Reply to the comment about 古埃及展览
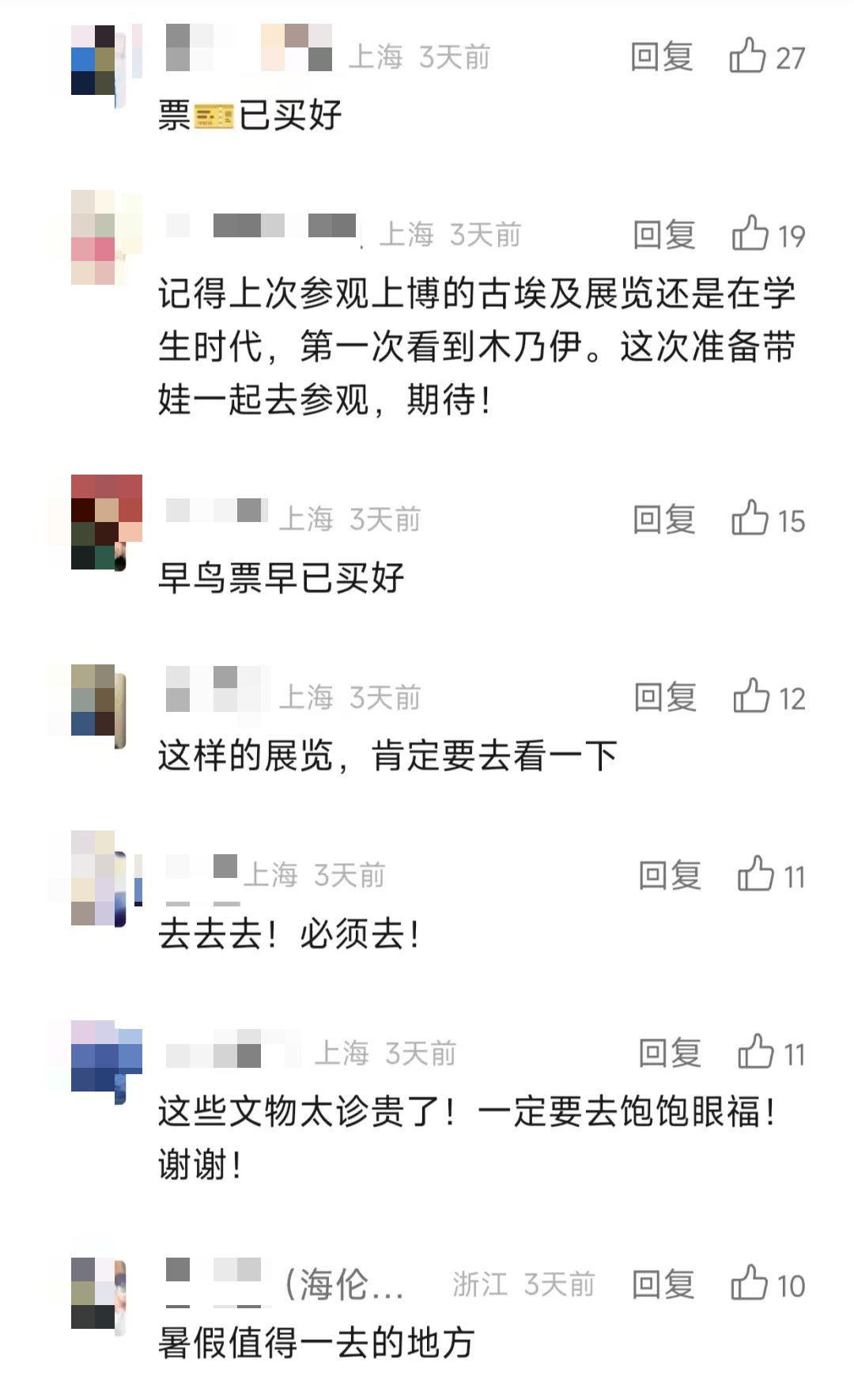 coord(663,235)
